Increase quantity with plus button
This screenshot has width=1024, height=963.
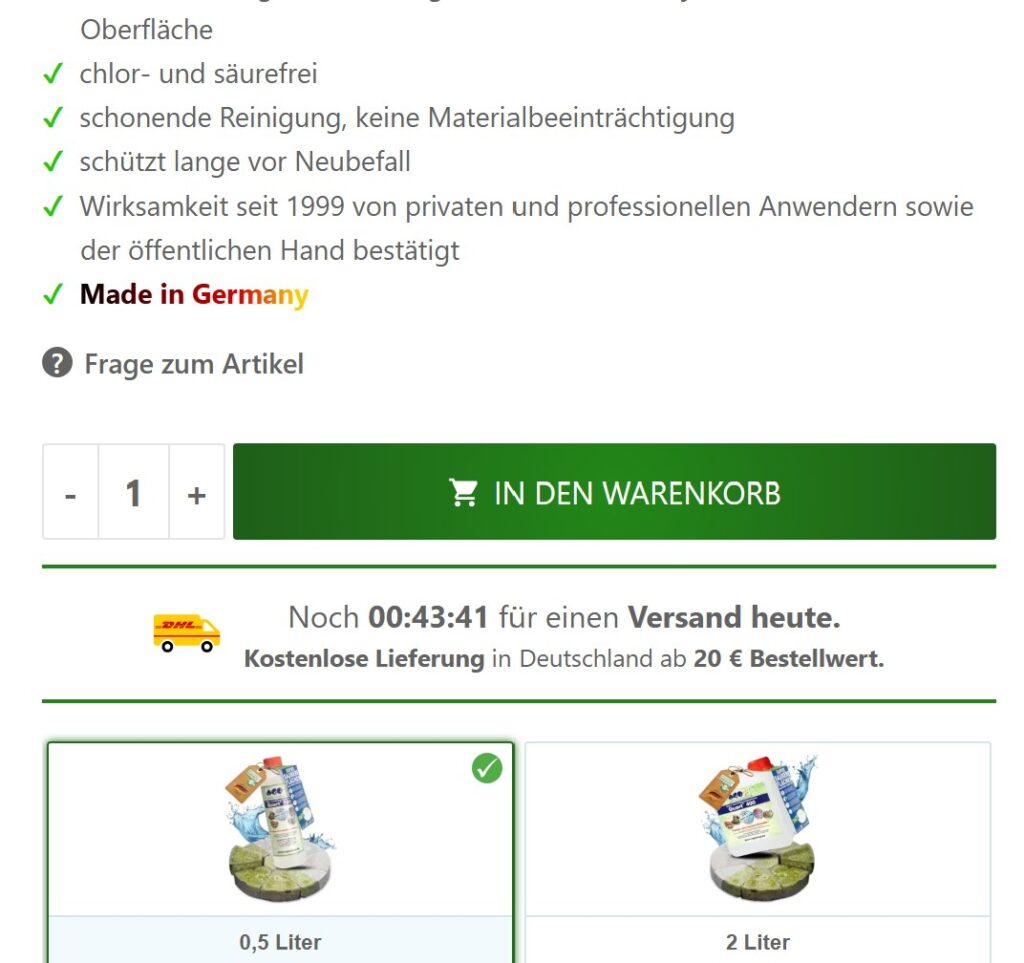197,493
